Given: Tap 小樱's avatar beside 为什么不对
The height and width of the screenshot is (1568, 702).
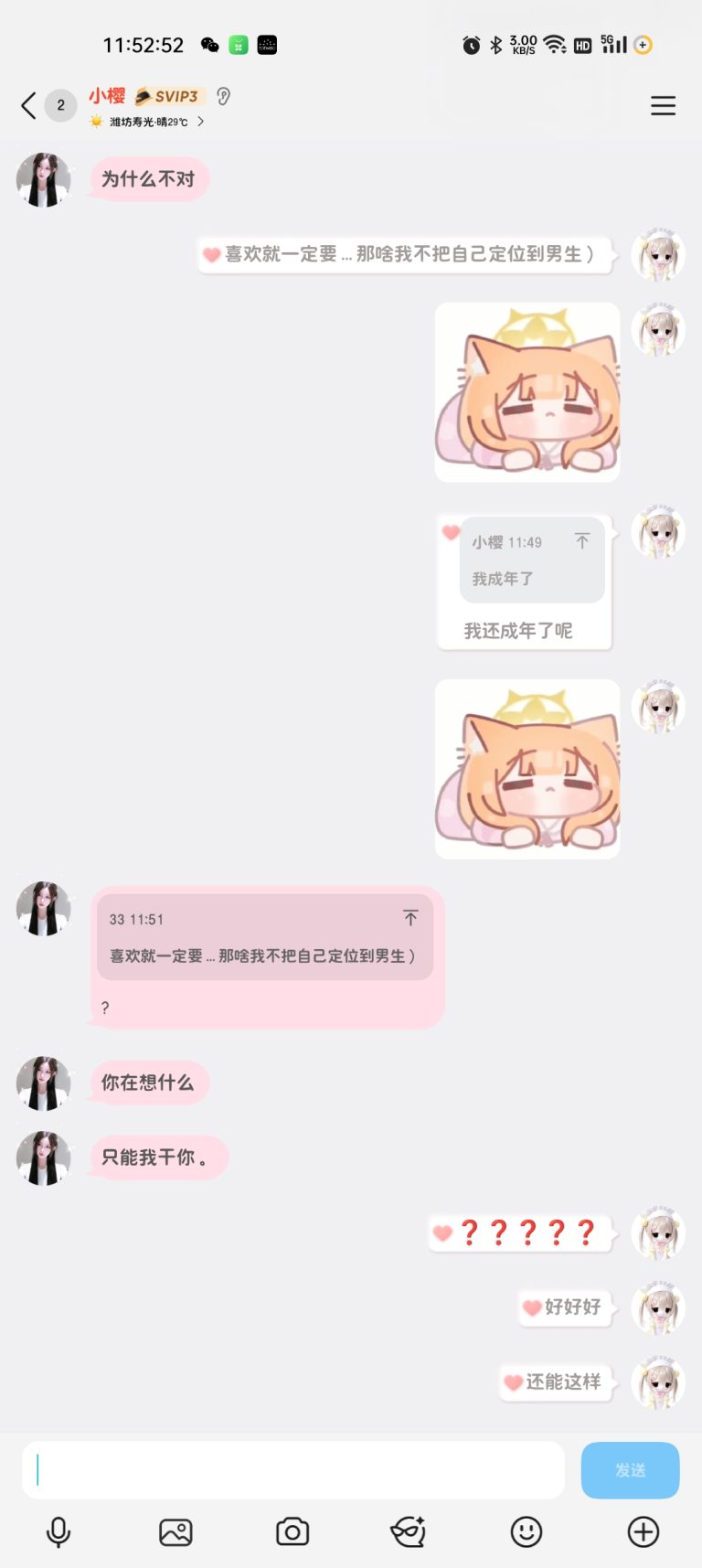Looking at the screenshot, I should click(x=43, y=179).
